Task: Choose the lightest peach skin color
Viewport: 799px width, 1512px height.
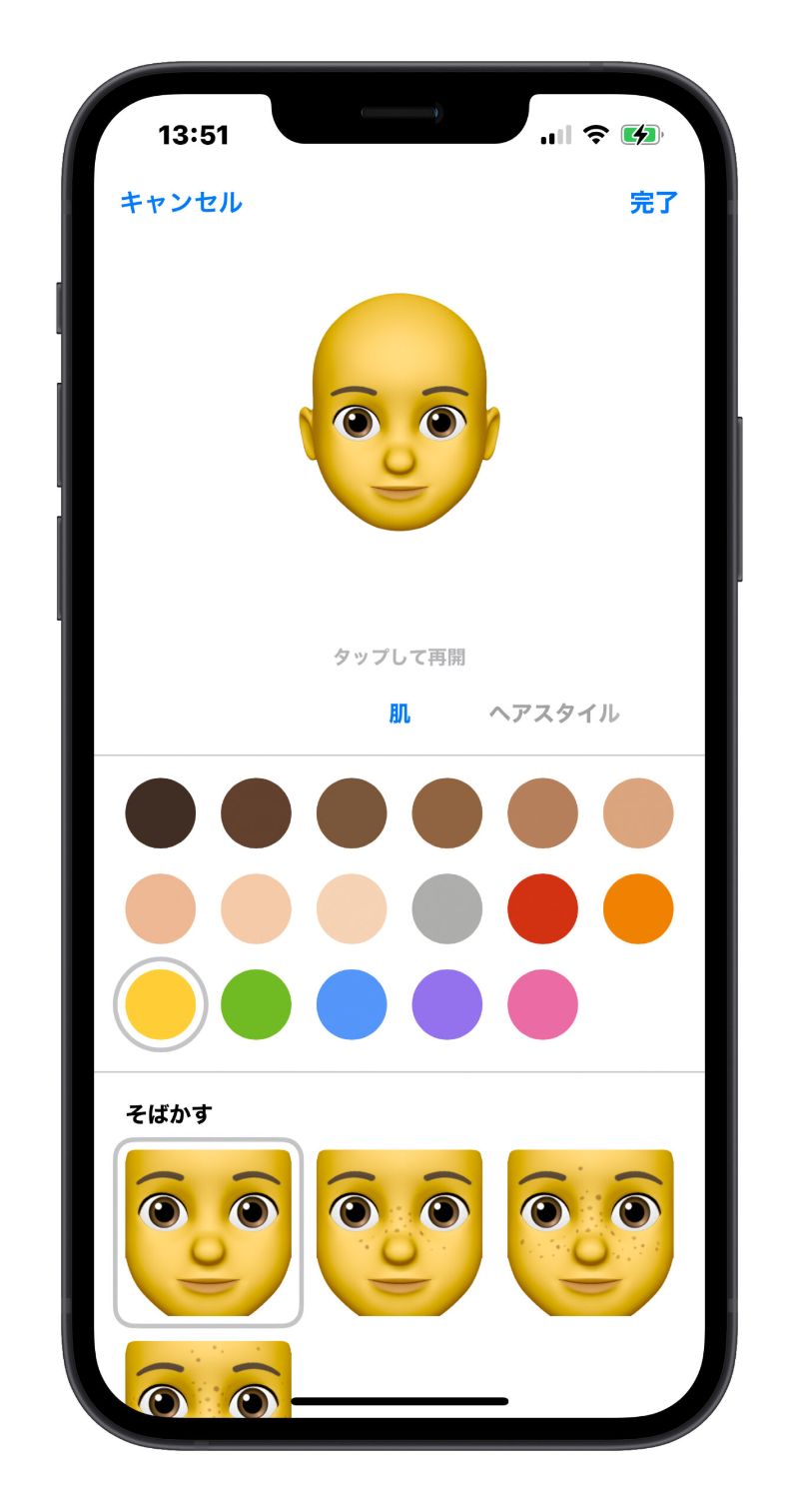Action: [352, 908]
